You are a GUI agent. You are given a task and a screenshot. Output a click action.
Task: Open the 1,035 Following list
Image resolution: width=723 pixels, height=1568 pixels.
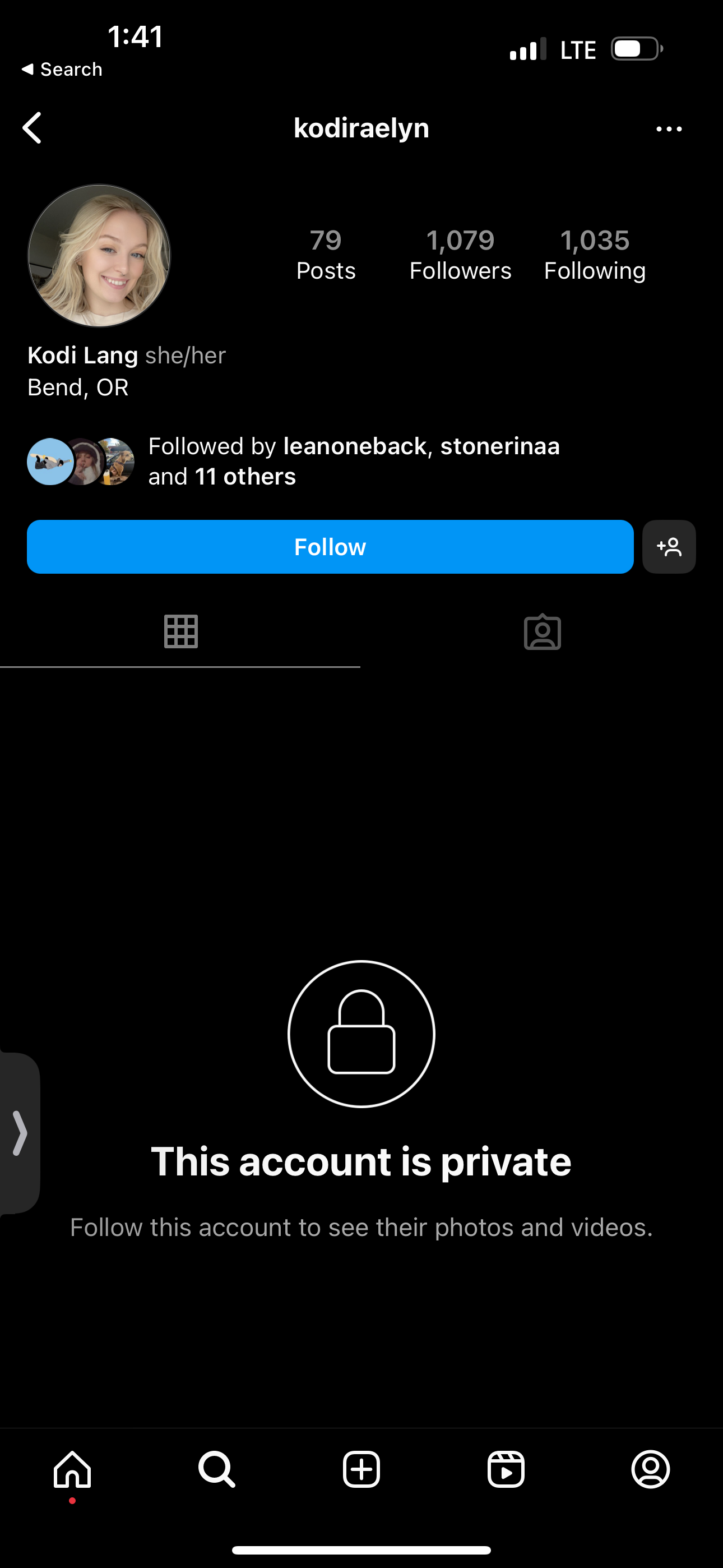[595, 255]
